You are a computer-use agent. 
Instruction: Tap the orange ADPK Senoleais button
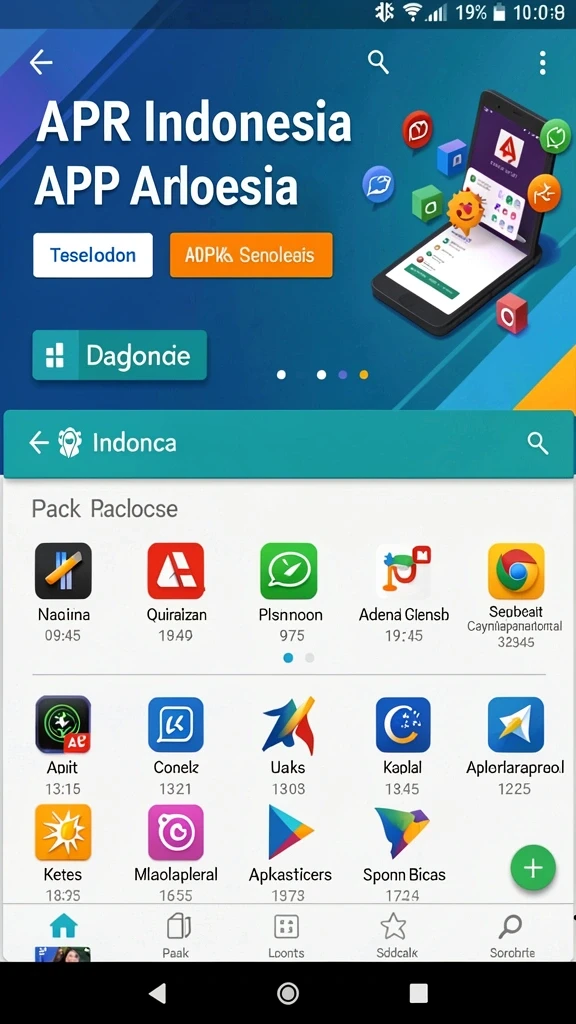coord(251,255)
